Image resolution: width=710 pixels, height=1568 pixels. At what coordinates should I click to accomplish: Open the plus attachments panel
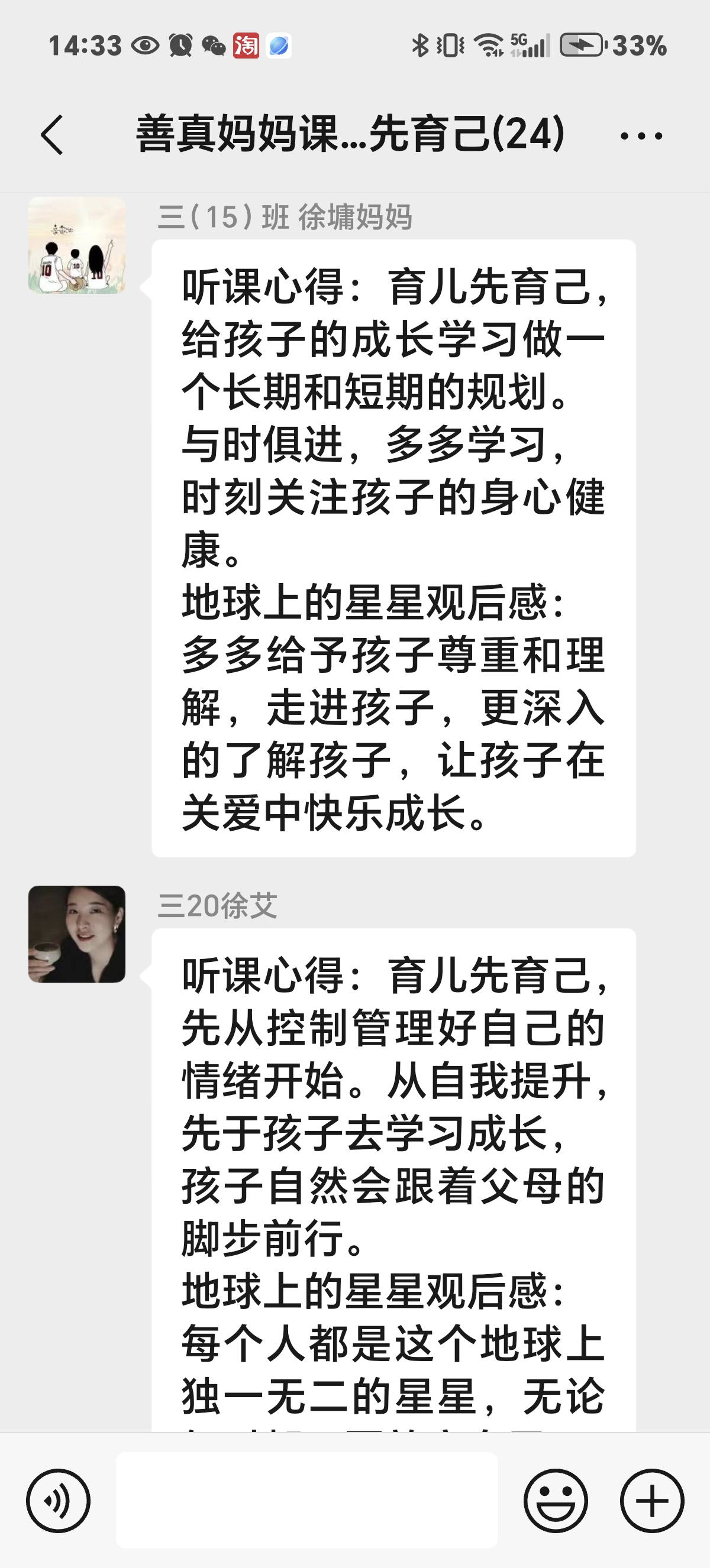[652, 1501]
